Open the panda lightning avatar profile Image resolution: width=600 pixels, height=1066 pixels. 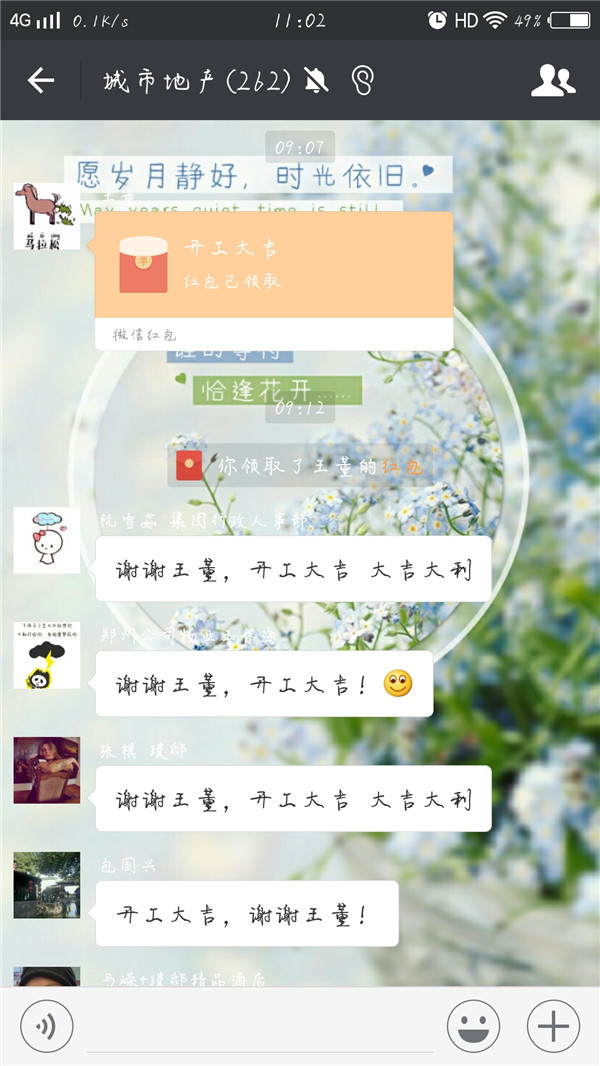tap(46, 655)
